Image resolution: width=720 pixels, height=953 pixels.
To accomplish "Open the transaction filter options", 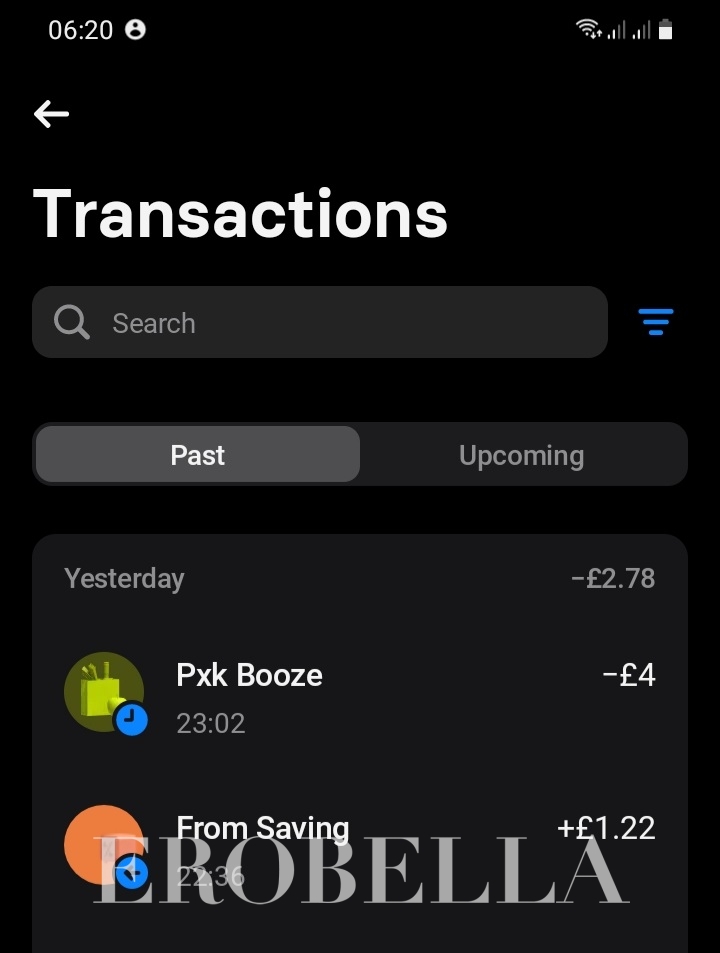I will (656, 322).
